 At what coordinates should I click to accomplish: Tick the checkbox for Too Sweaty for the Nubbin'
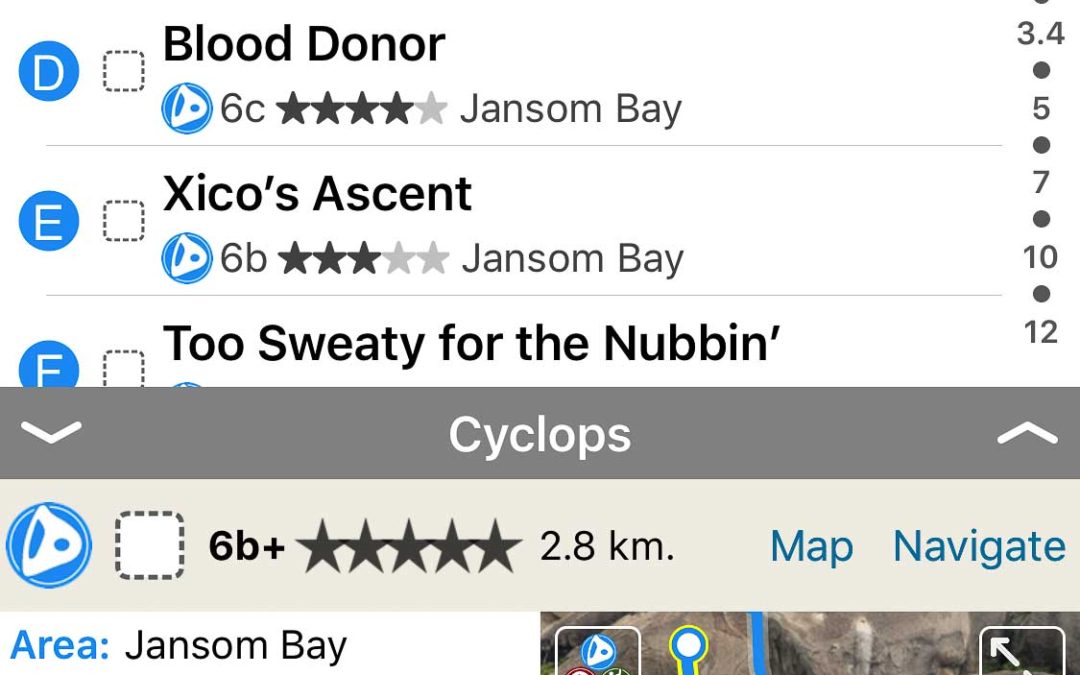click(x=124, y=368)
